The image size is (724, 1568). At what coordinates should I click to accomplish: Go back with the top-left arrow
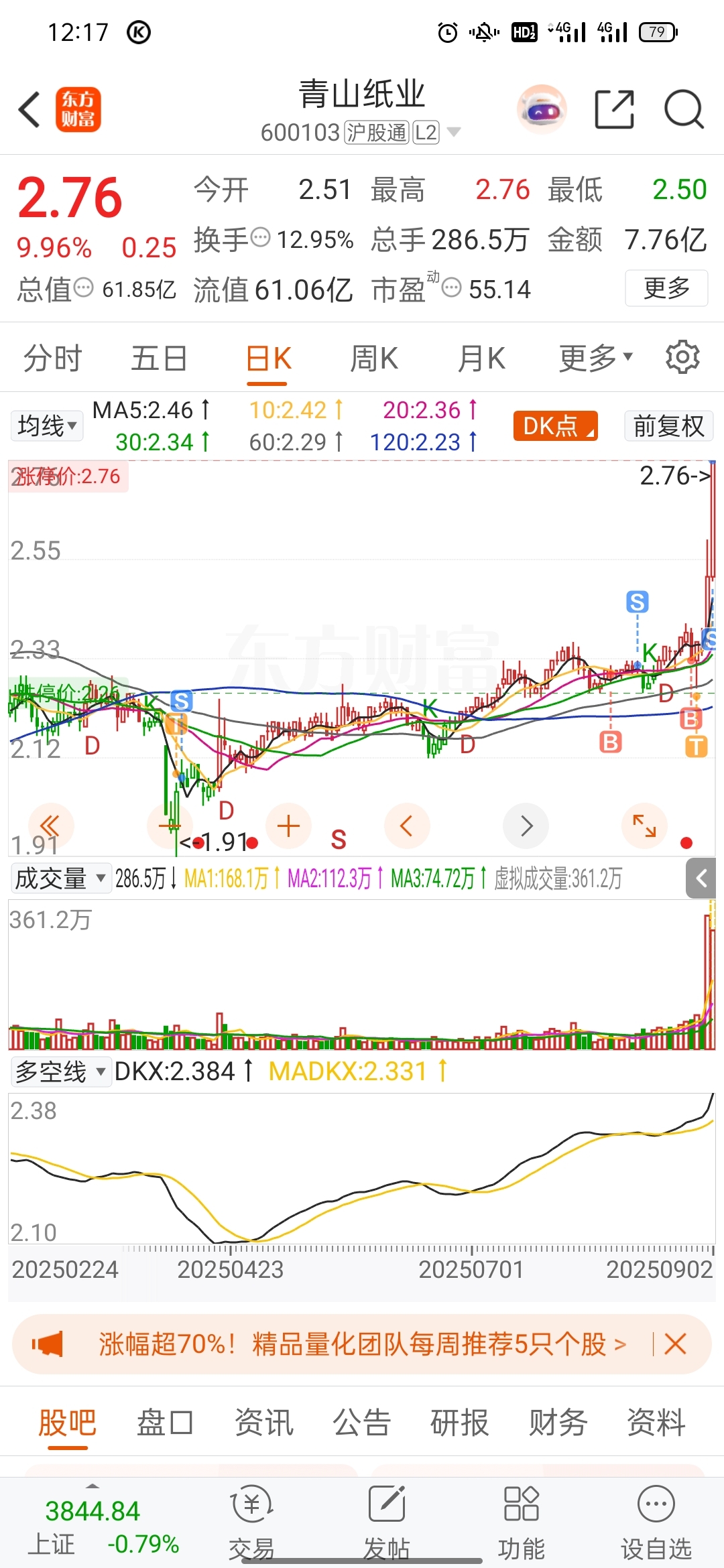pyautogui.click(x=29, y=110)
